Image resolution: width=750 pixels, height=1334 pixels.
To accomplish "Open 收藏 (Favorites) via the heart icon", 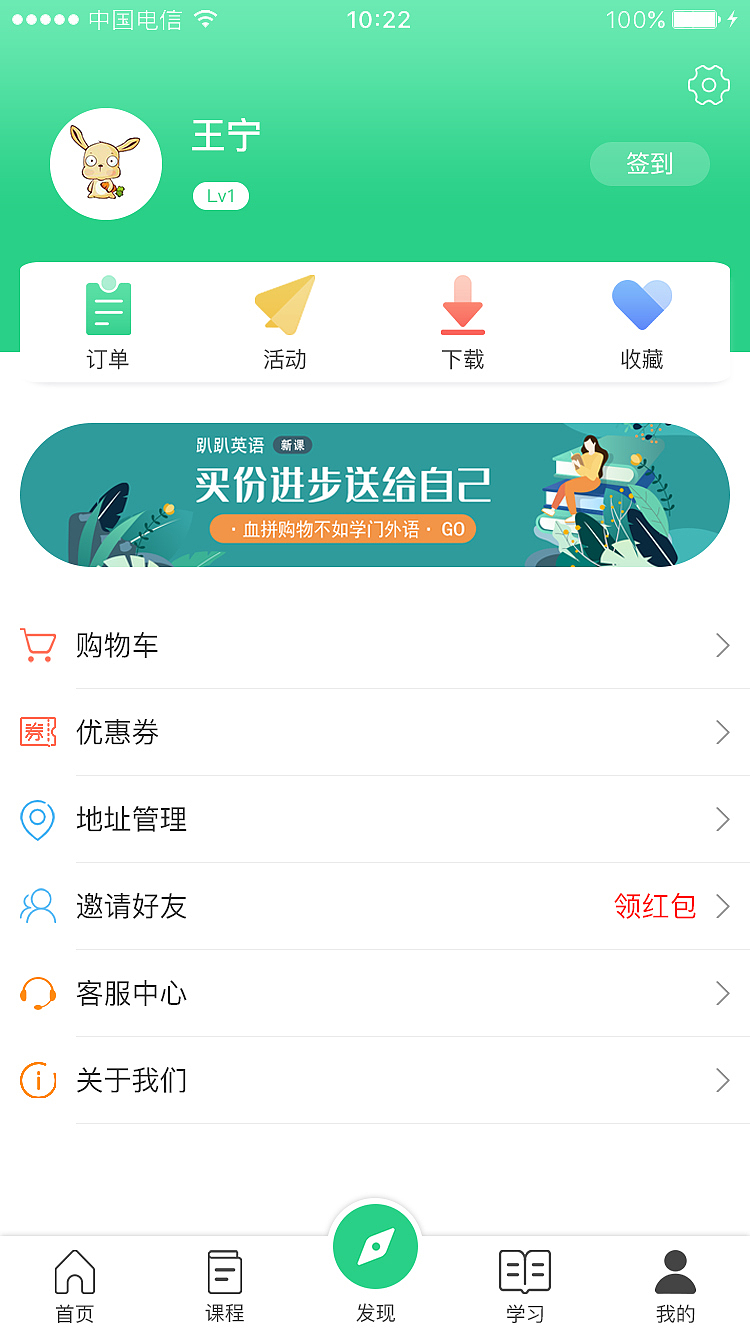I will [641, 307].
